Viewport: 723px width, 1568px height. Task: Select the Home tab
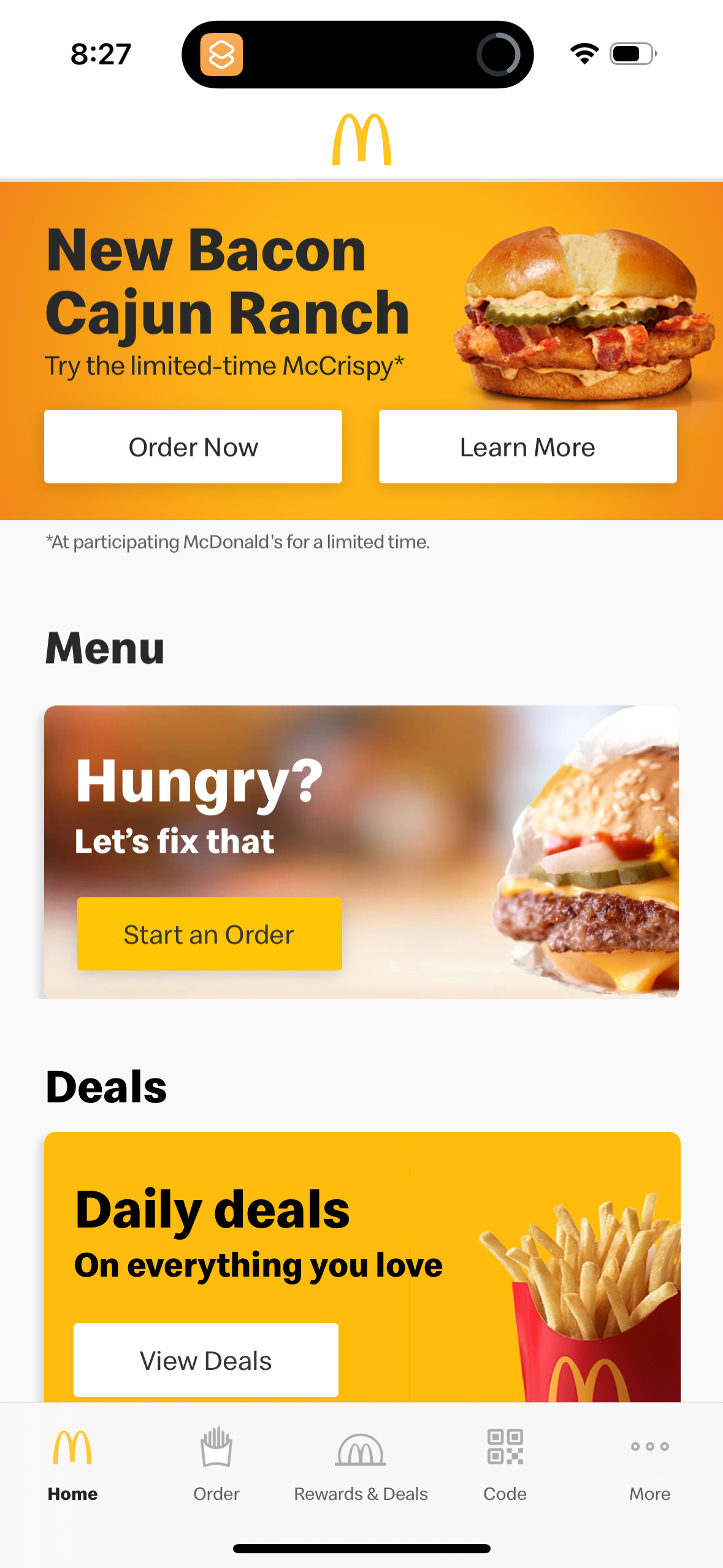72,1464
